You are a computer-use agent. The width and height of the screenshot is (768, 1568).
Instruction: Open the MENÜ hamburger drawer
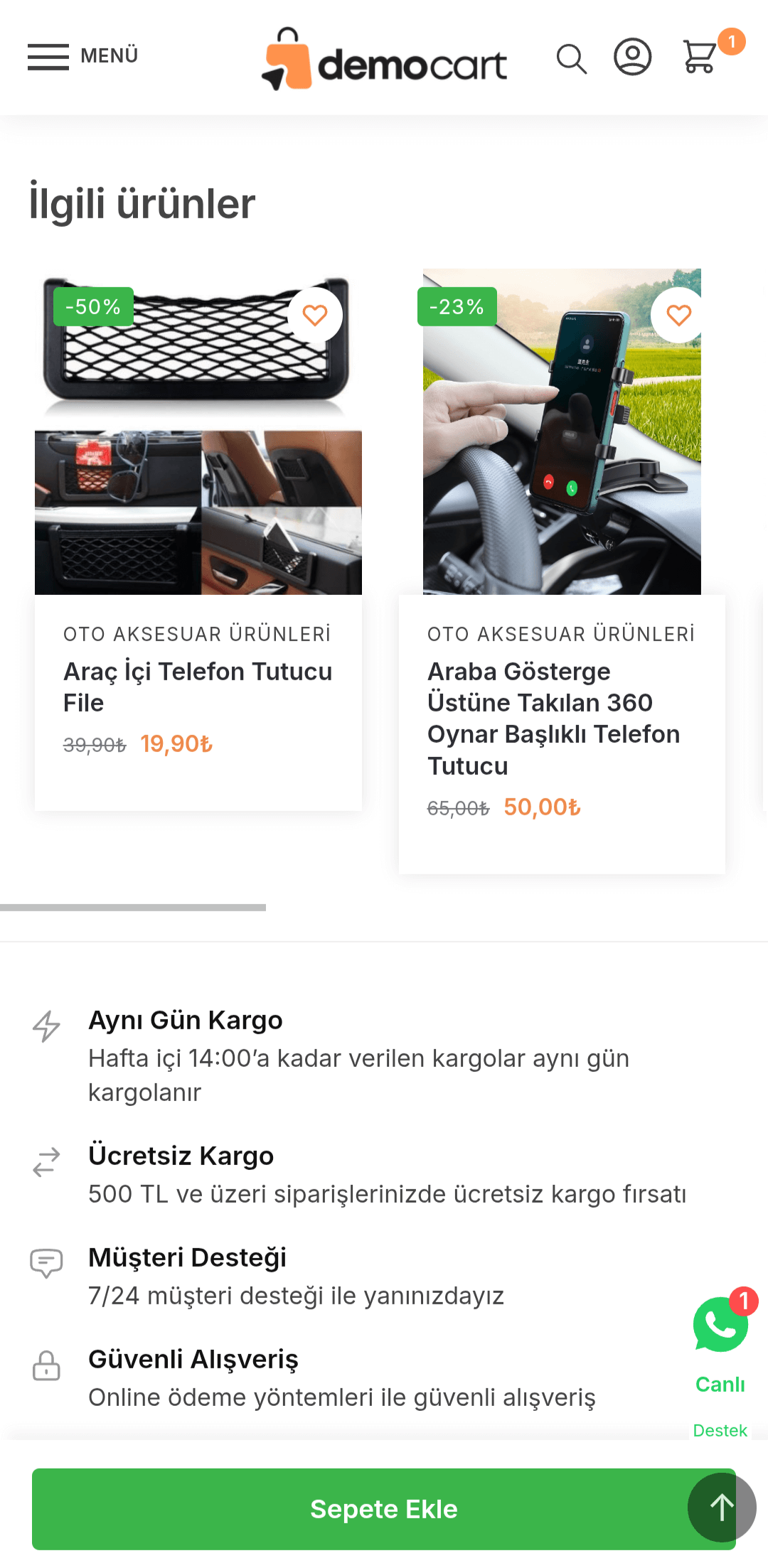click(x=82, y=56)
